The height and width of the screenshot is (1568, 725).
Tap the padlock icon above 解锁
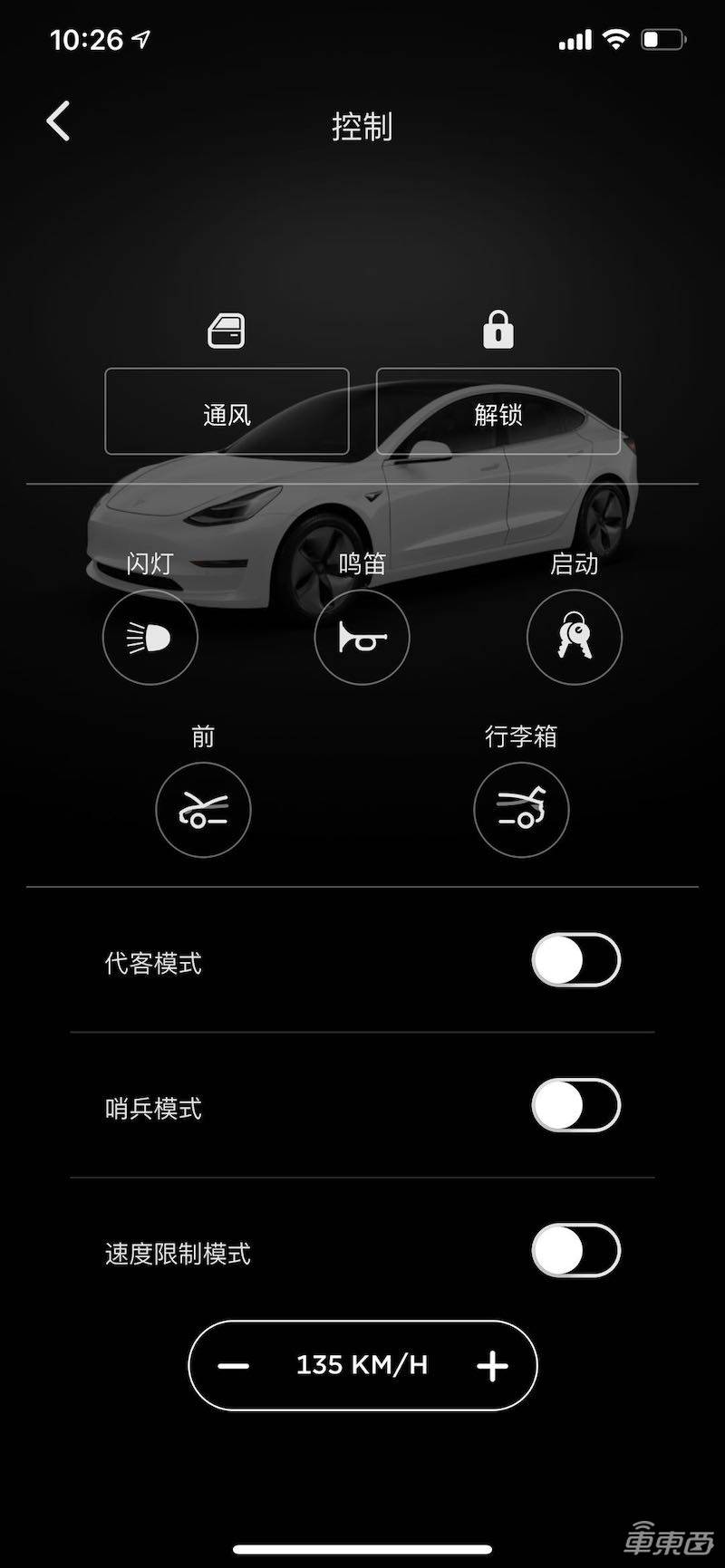[x=498, y=330]
